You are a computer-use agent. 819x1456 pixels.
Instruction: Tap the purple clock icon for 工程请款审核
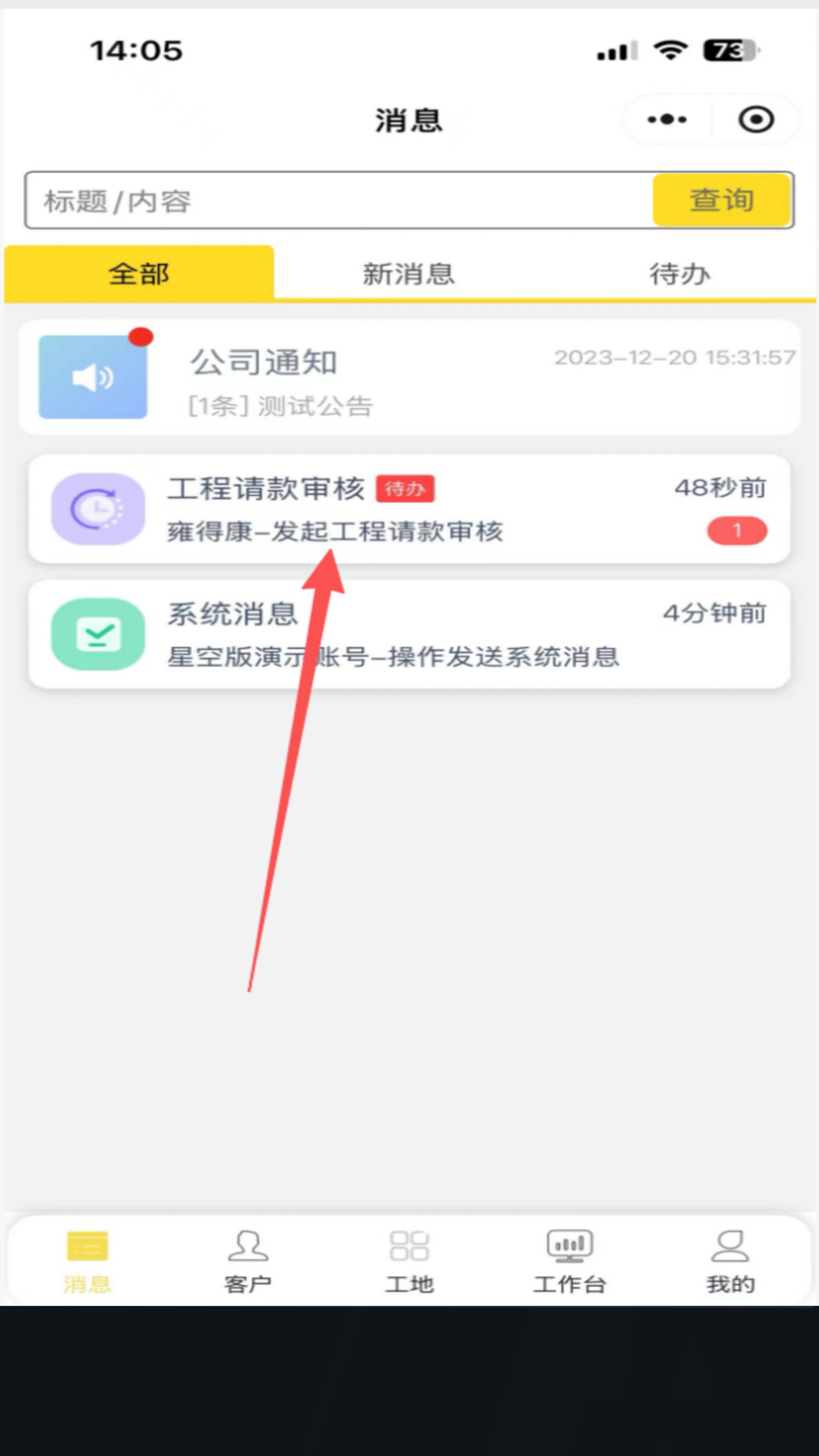click(97, 509)
